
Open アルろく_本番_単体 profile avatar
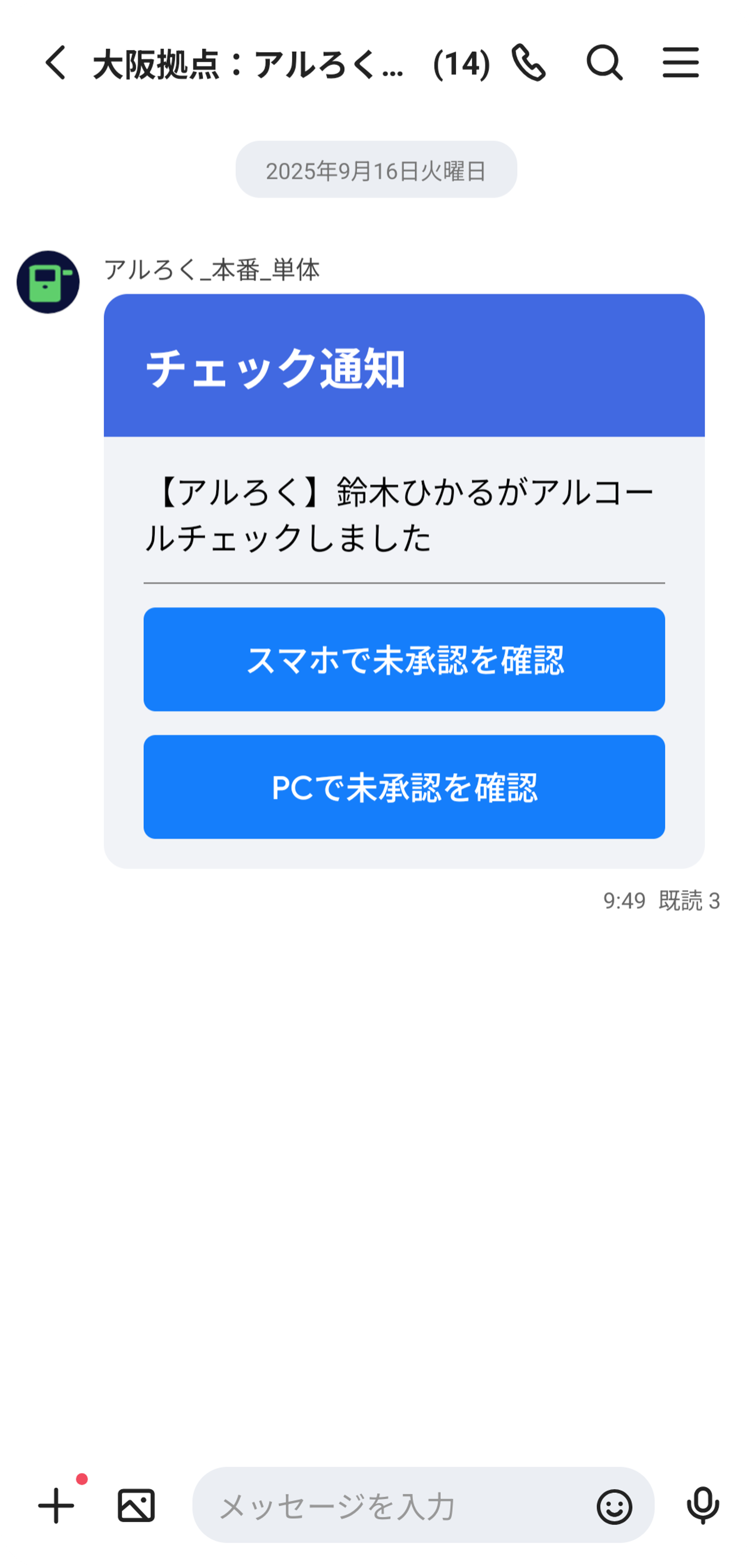[48, 282]
